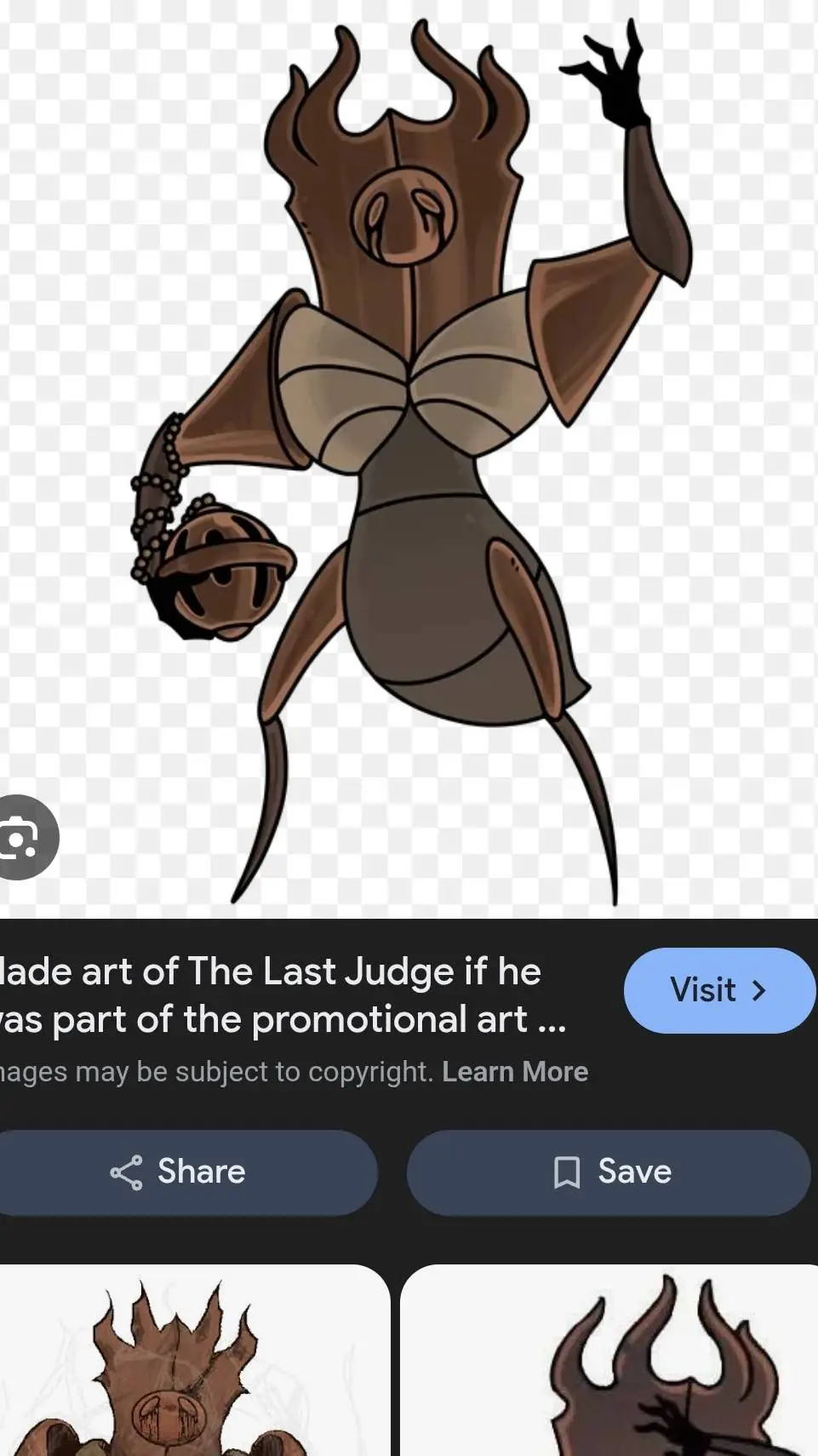Open Learn More copyright link

pyautogui.click(x=515, y=1072)
